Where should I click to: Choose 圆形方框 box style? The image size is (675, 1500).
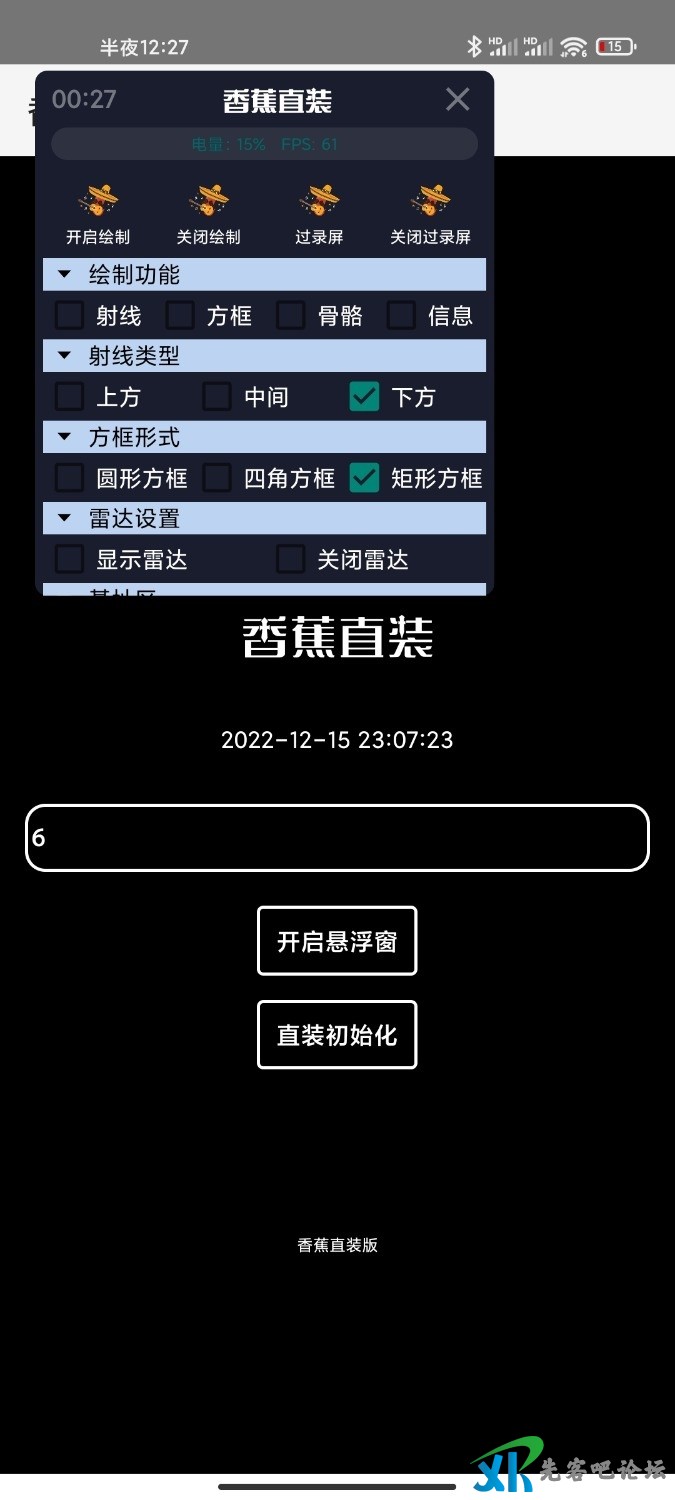[69, 478]
